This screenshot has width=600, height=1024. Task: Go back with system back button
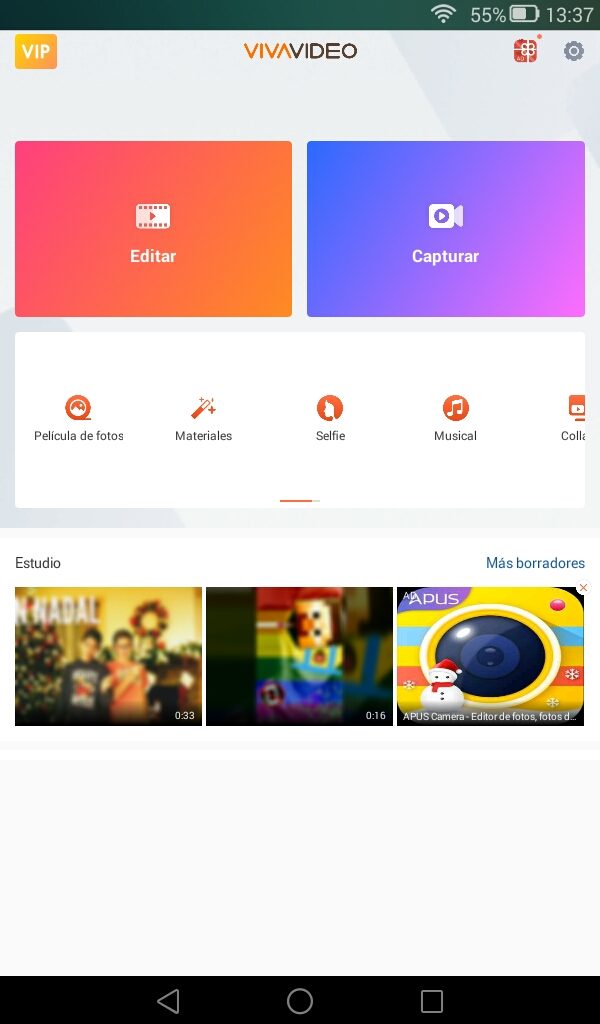click(168, 1001)
